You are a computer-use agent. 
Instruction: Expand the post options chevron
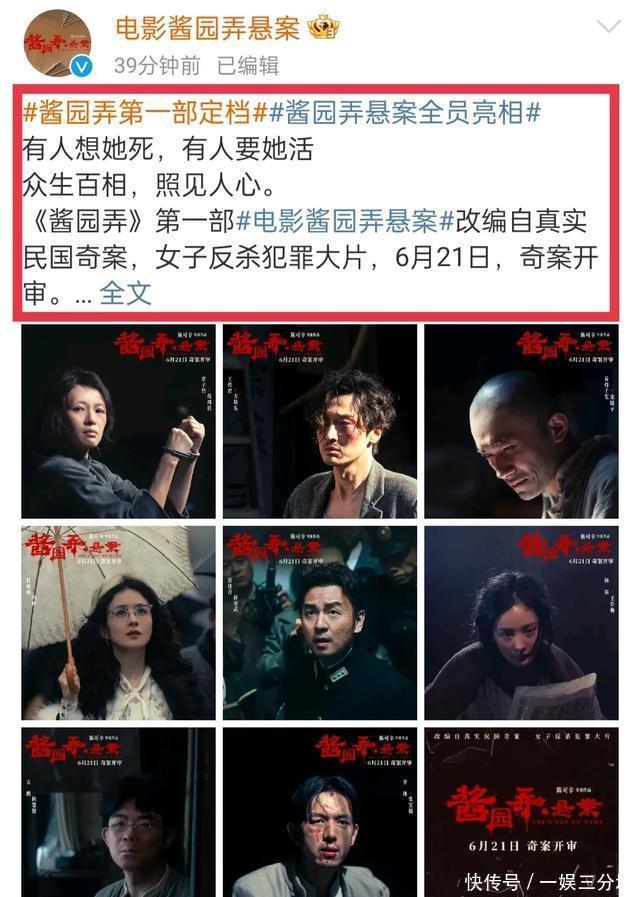tap(609, 27)
